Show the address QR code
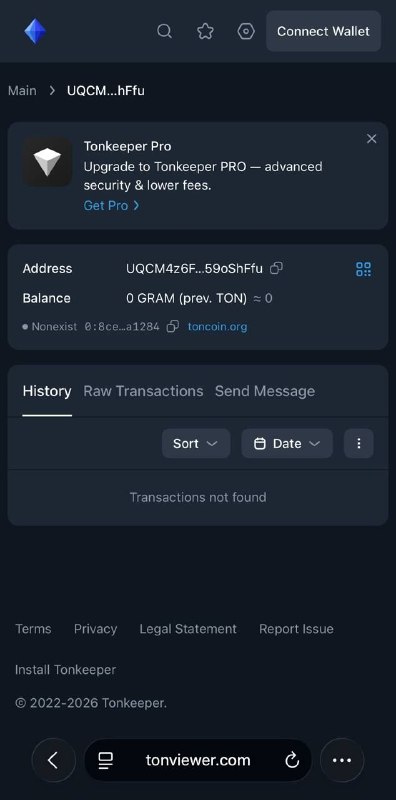The height and width of the screenshot is (800, 396). coord(364,269)
